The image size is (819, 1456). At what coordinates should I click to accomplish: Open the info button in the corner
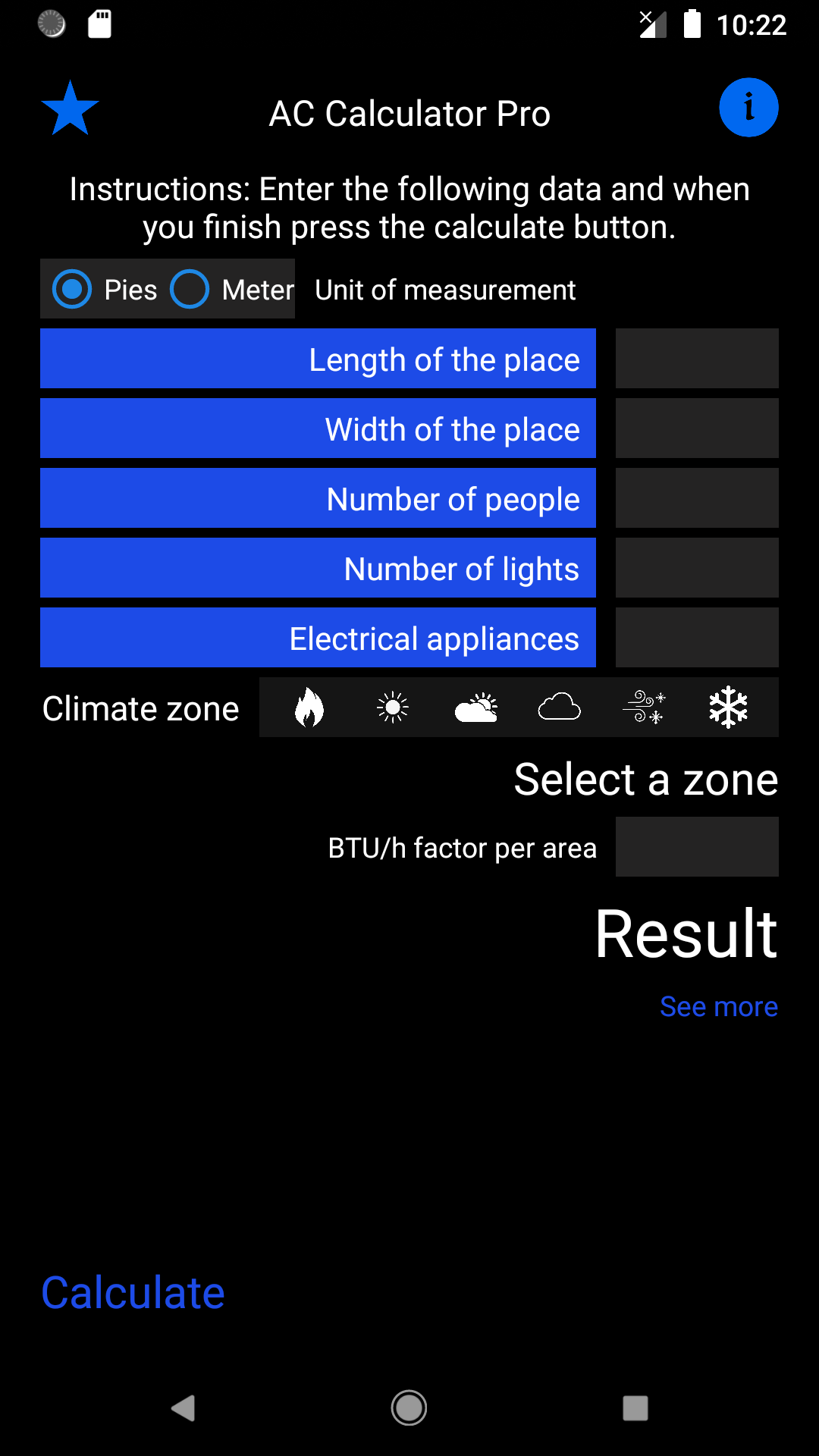[749, 107]
